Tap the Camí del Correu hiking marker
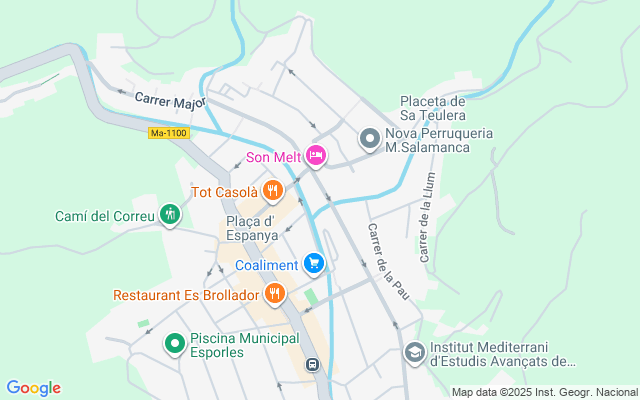The height and width of the screenshot is (400, 640). 170,215
